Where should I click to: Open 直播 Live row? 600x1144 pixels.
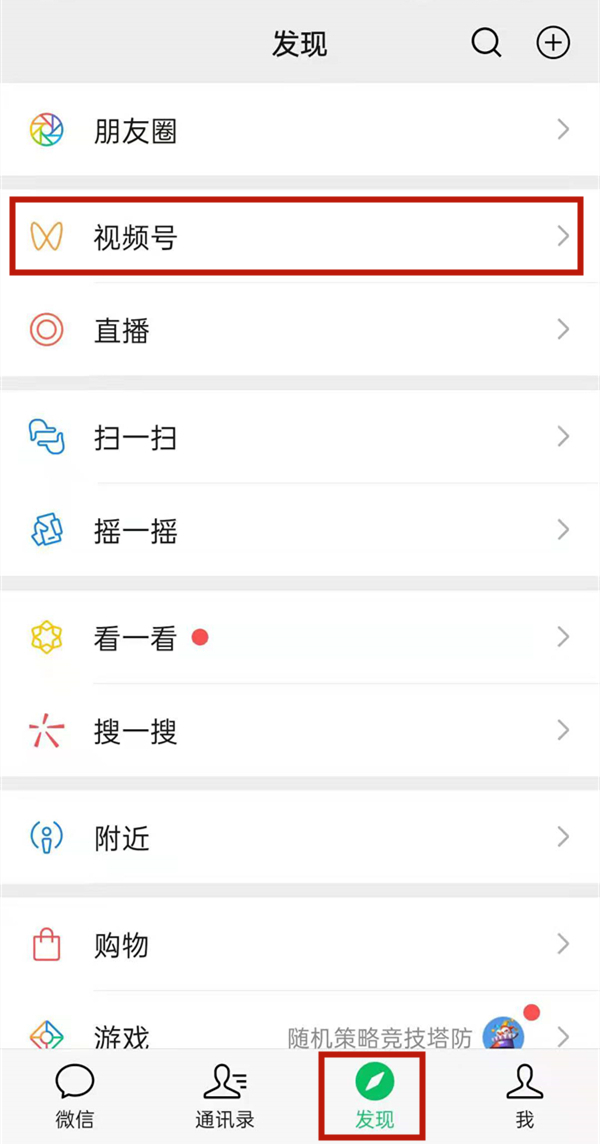coord(300,330)
